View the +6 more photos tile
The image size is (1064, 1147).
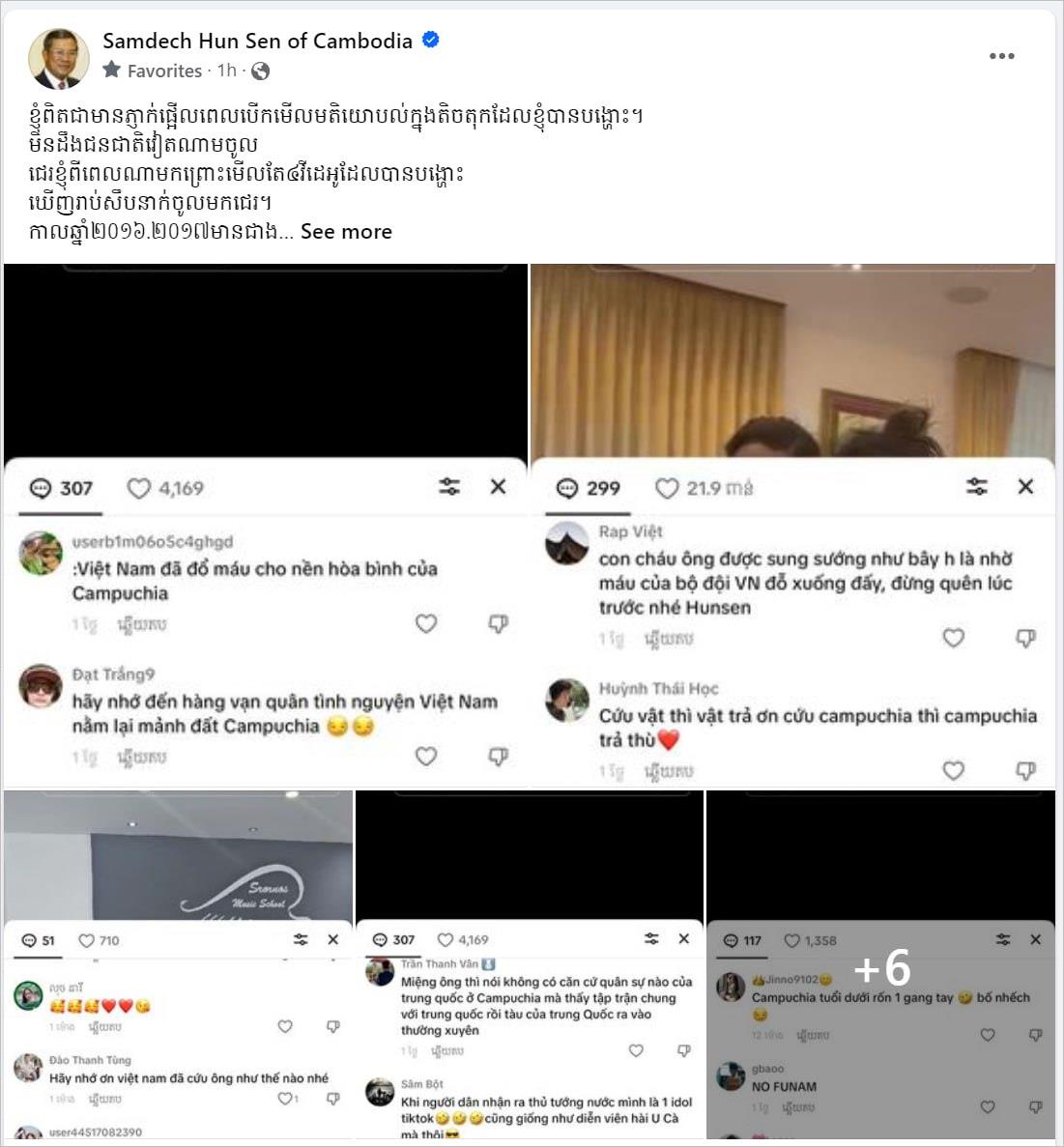880,964
